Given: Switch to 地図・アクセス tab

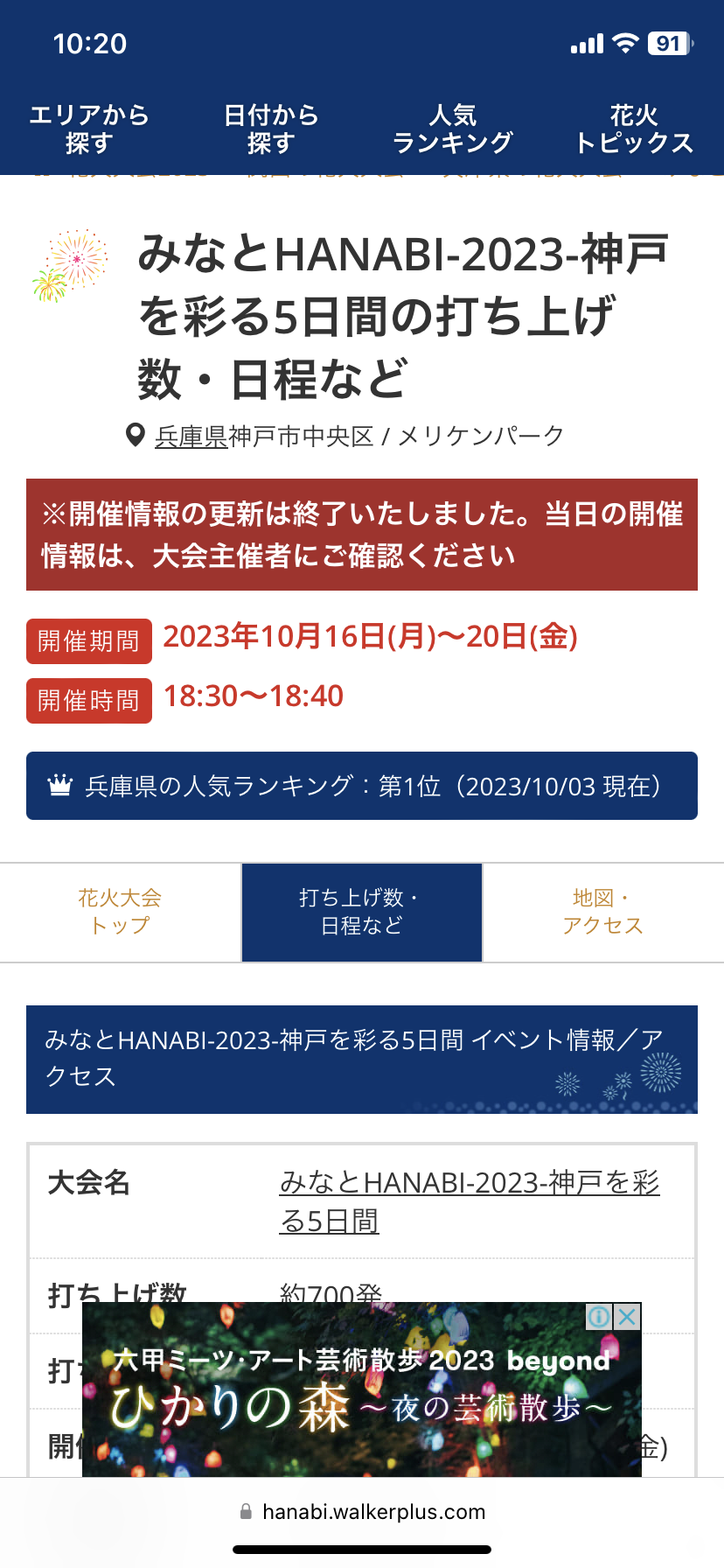Looking at the screenshot, I should [602, 912].
